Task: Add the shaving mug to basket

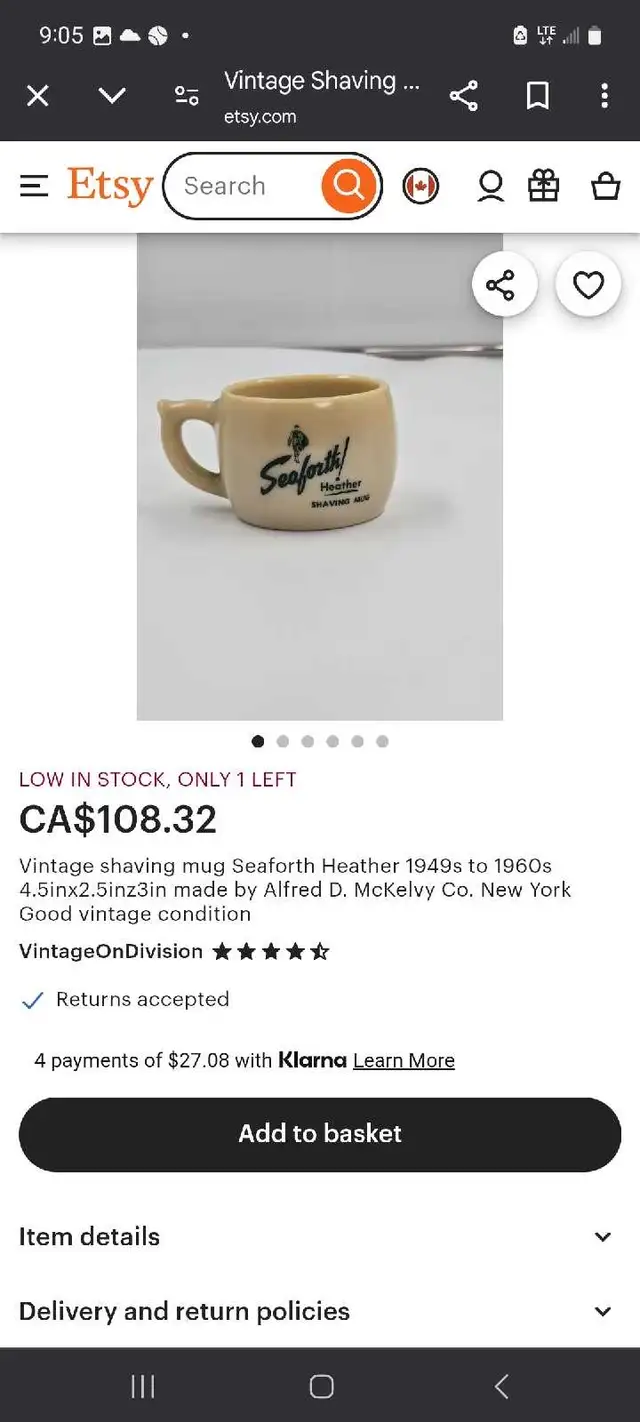Action: [320, 1134]
